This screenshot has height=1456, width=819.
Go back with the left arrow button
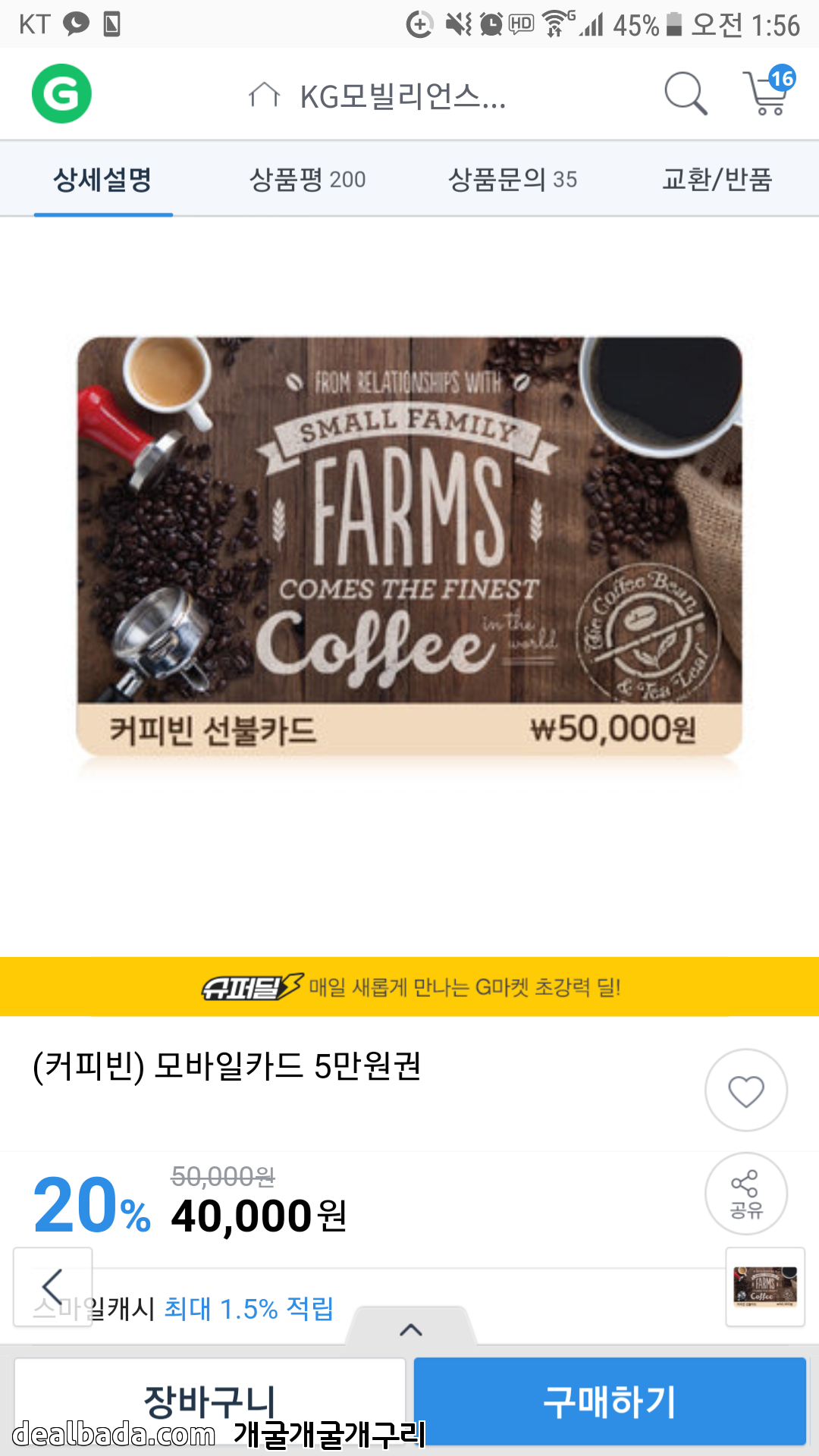52,1286
